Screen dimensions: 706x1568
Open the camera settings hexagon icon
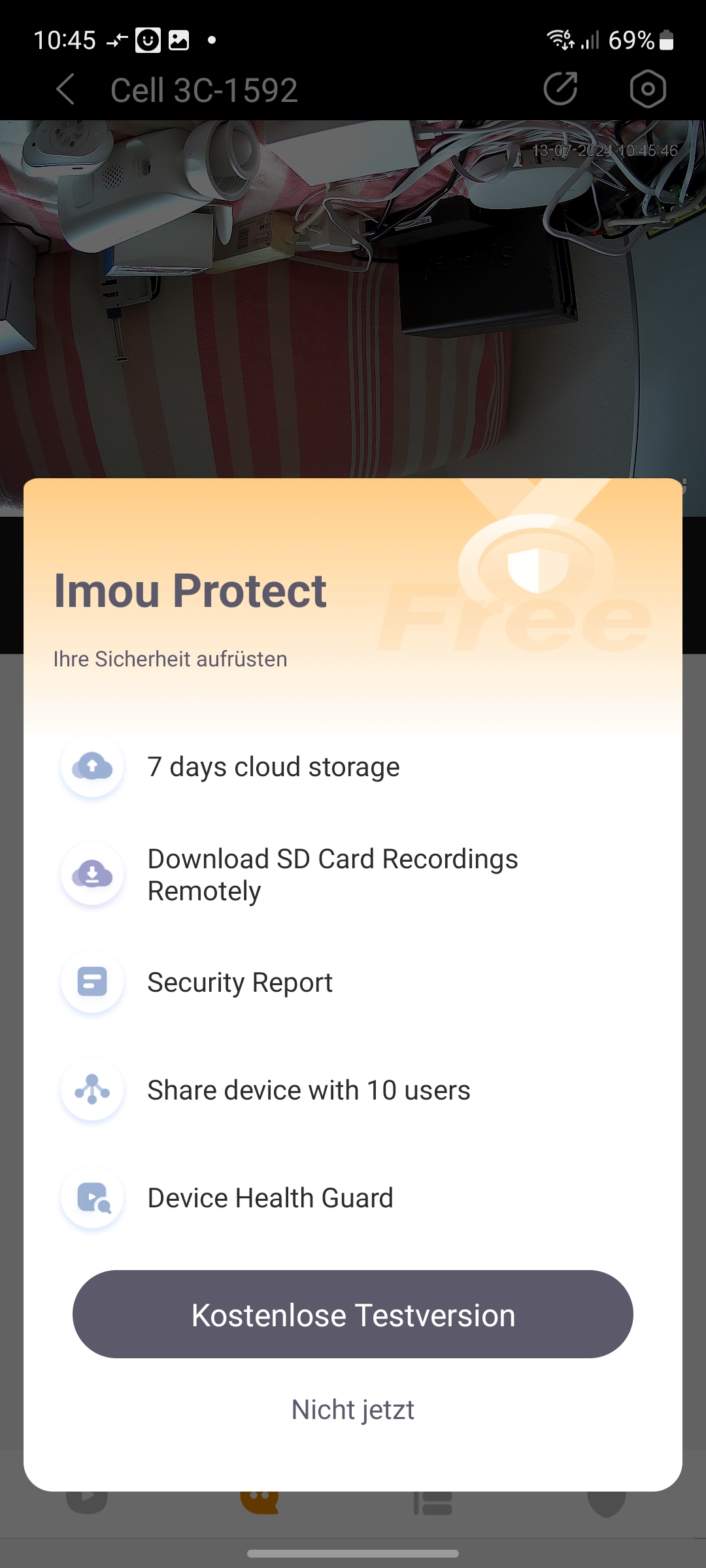pyautogui.click(x=648, y=89)
